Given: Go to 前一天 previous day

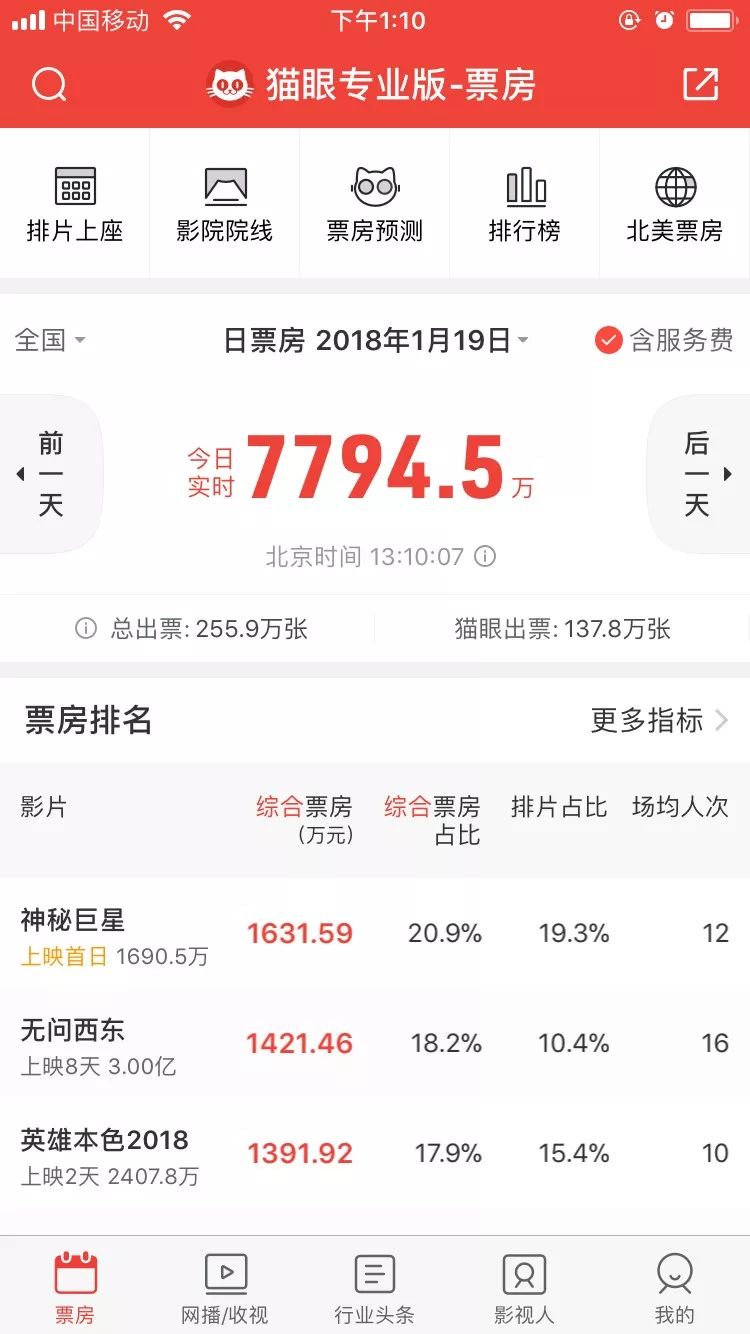Looking at the screenshot, I should 50,474.
